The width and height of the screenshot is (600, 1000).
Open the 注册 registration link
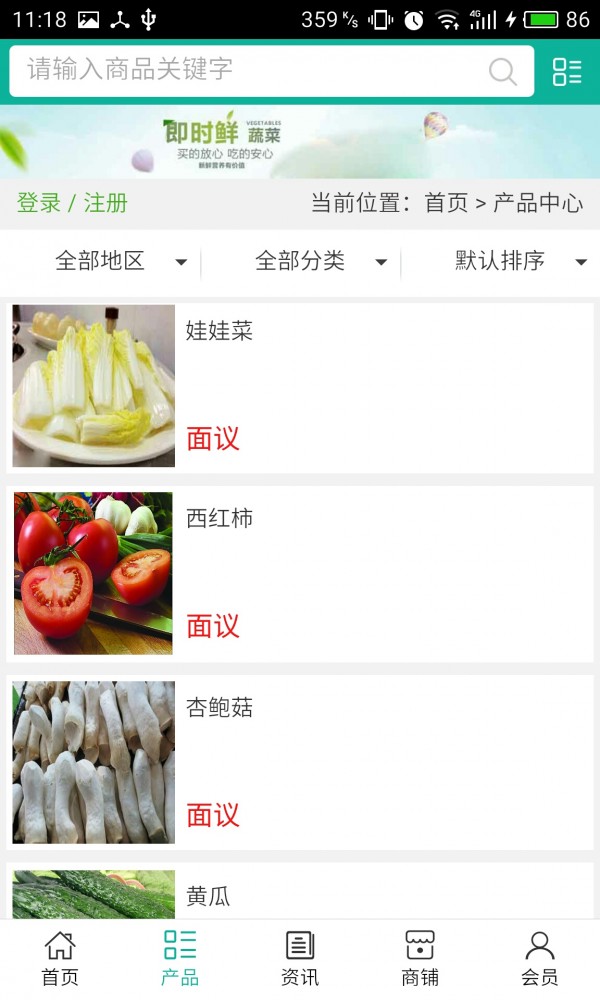pyautogui.click(x=106, y=203)
